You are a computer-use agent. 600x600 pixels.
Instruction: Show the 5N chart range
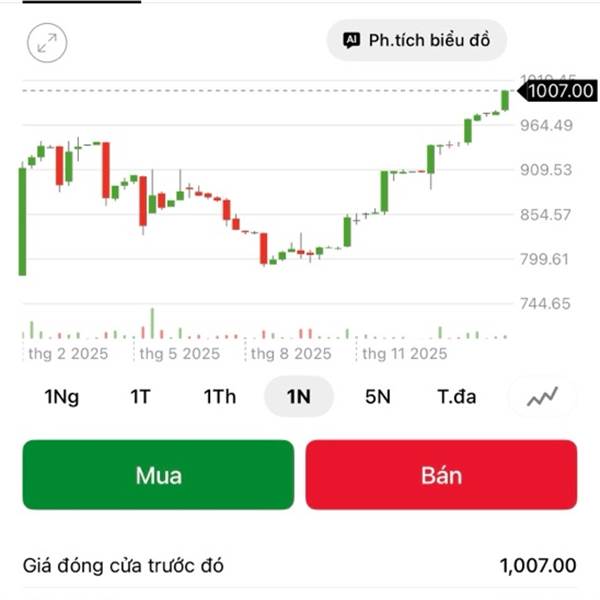(x=377, y=396)
